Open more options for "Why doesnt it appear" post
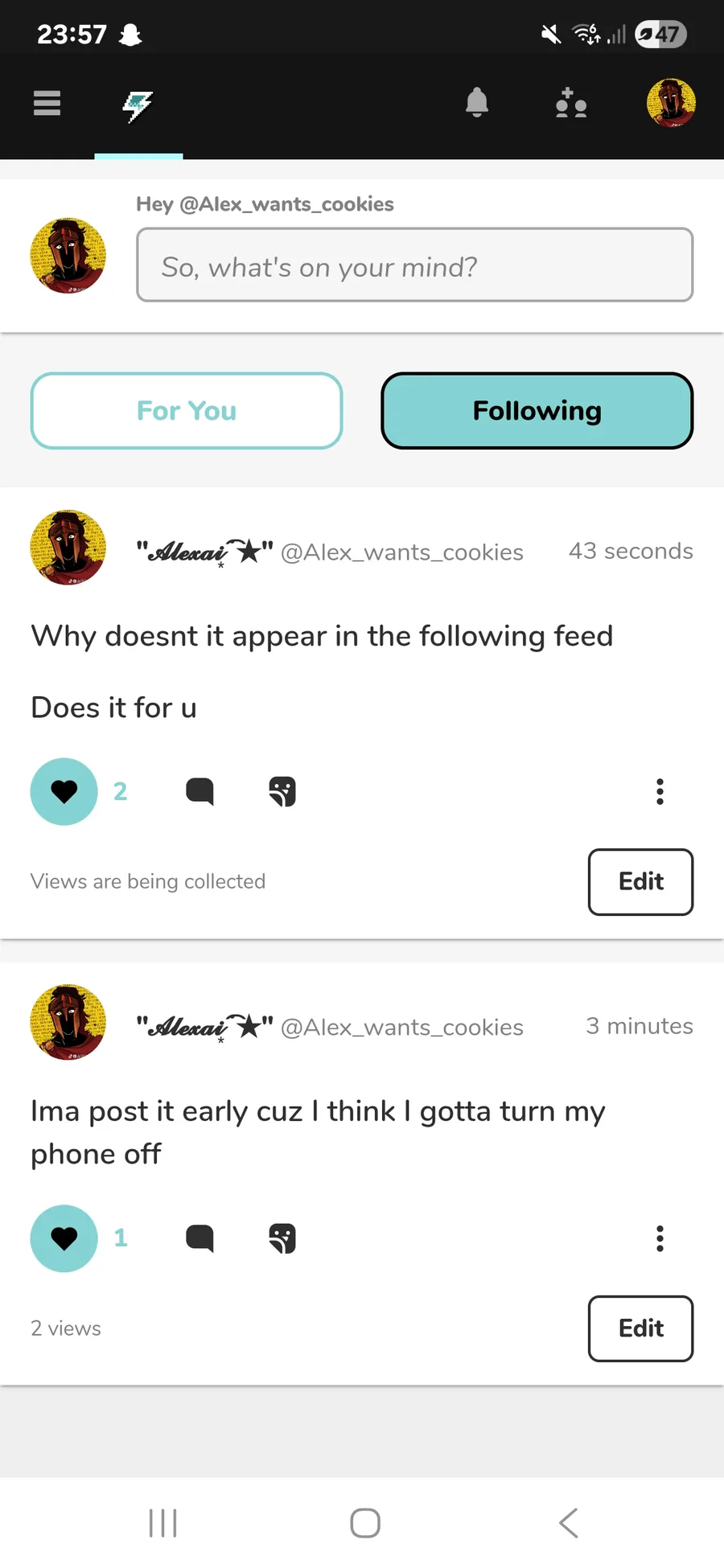Screen dimensions: 724x1568 pos(660,792)
